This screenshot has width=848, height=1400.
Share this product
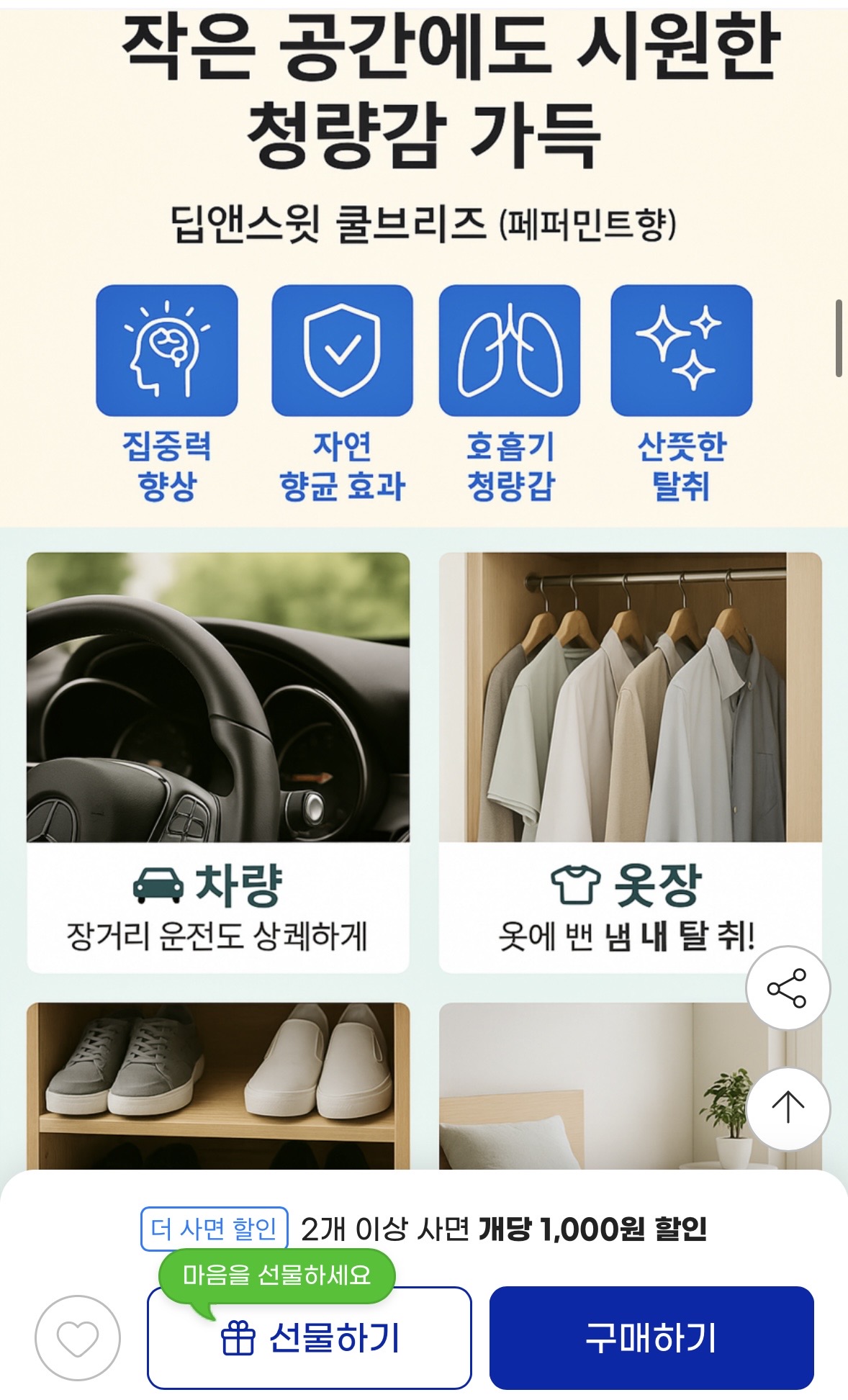point(788,988)
